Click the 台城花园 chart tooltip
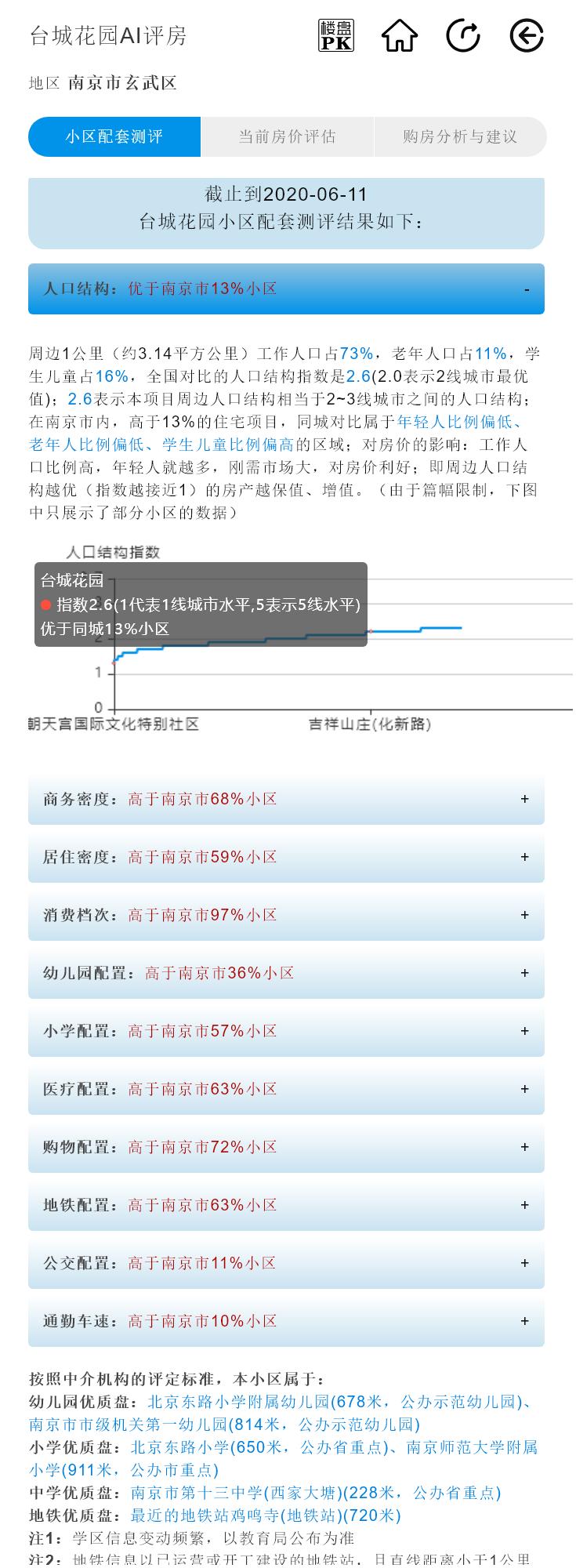 click(200, 605)
